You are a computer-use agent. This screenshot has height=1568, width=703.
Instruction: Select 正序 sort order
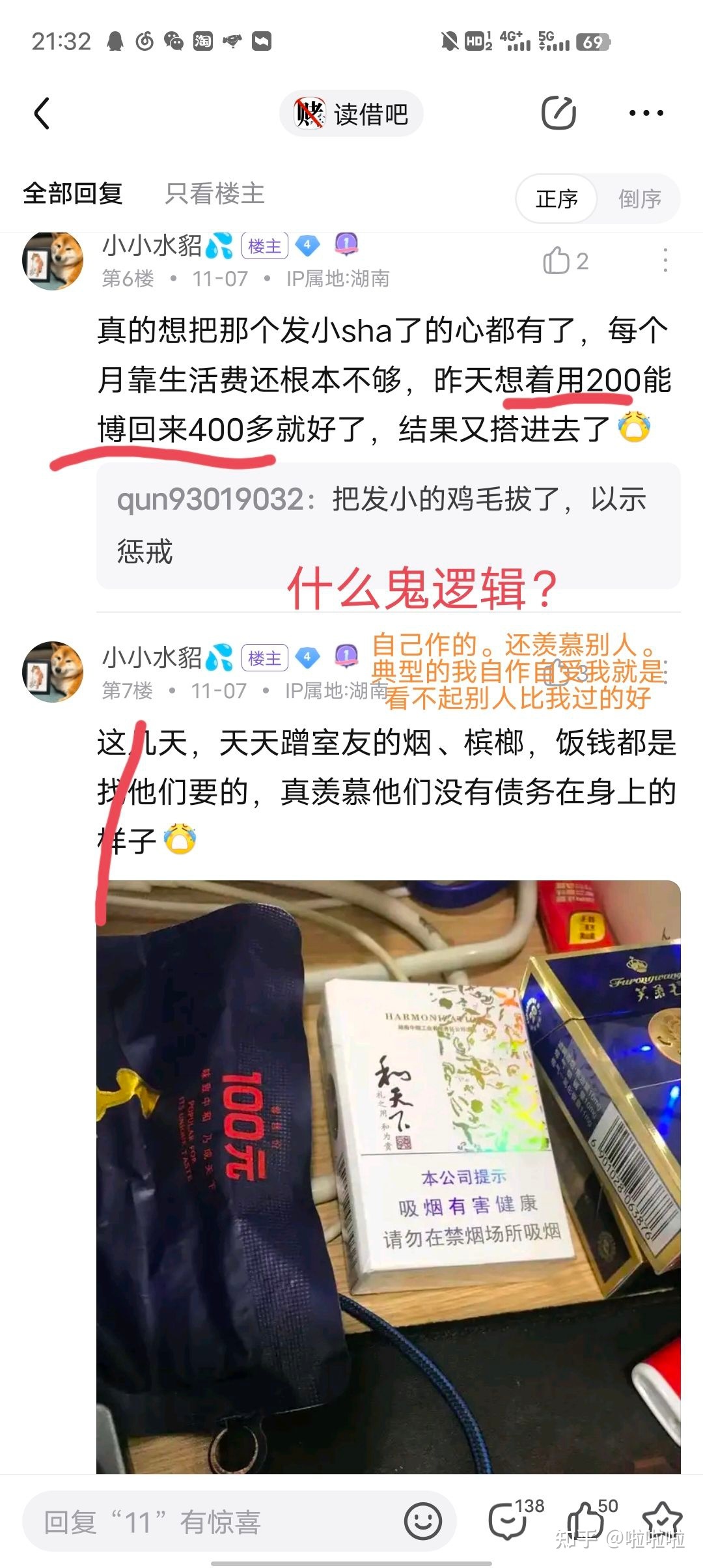click(557, 199)
